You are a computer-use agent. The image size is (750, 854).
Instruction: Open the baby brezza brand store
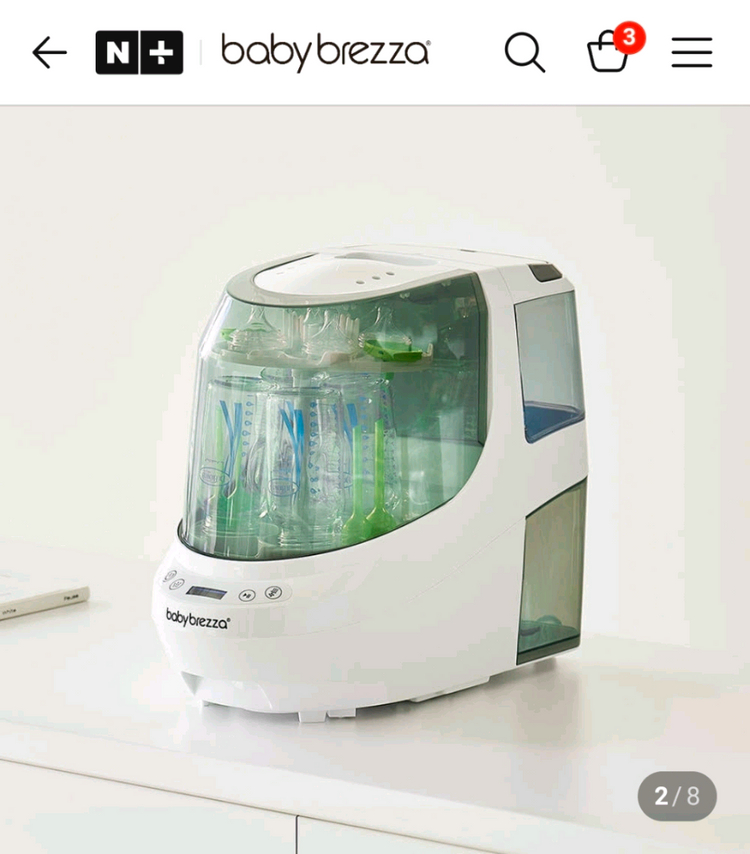click(x=325, y=52)
